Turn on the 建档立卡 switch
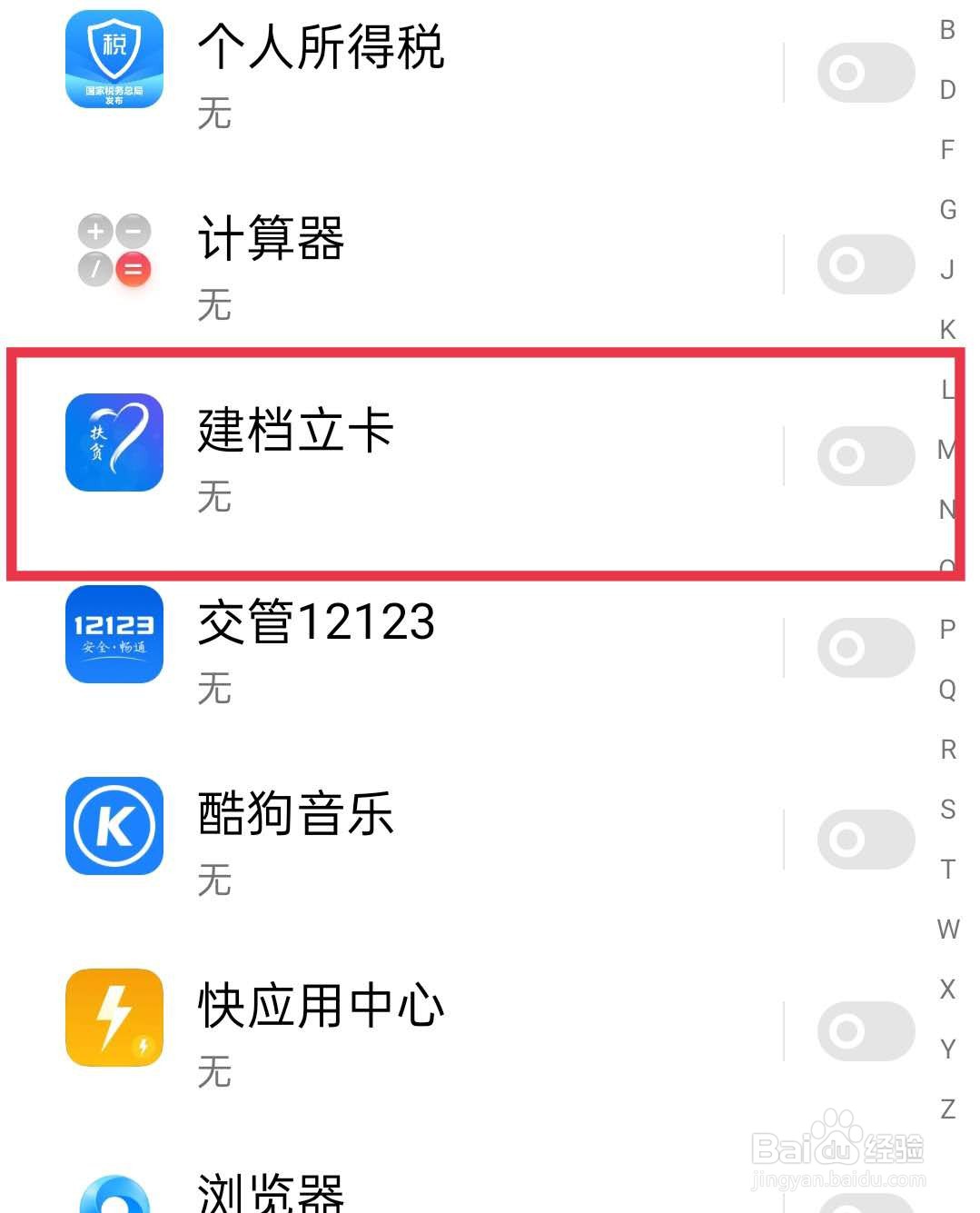The width and height of the screenshot is (980, 1213). click(865, 456)
